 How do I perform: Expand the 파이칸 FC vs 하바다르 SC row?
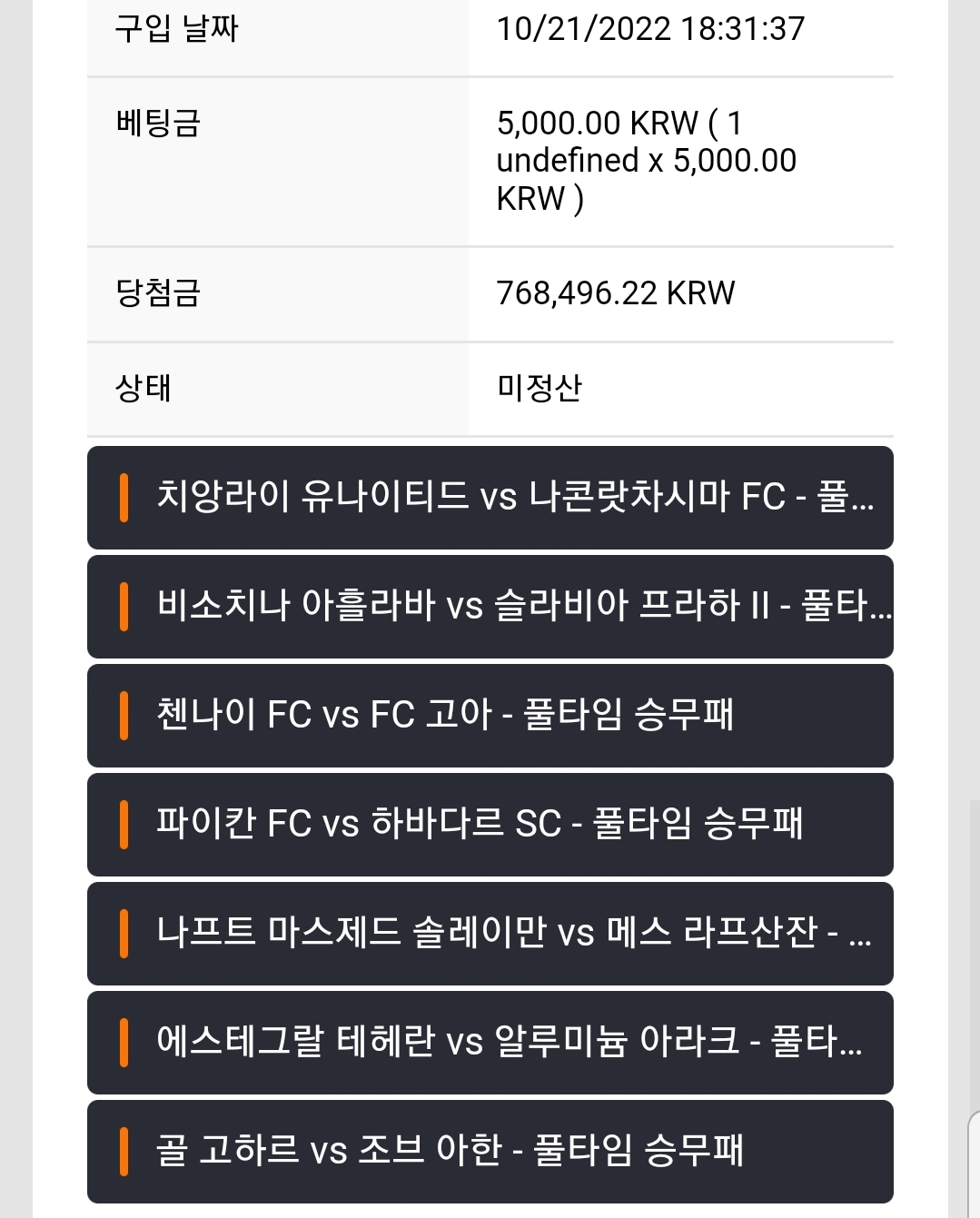490,825
